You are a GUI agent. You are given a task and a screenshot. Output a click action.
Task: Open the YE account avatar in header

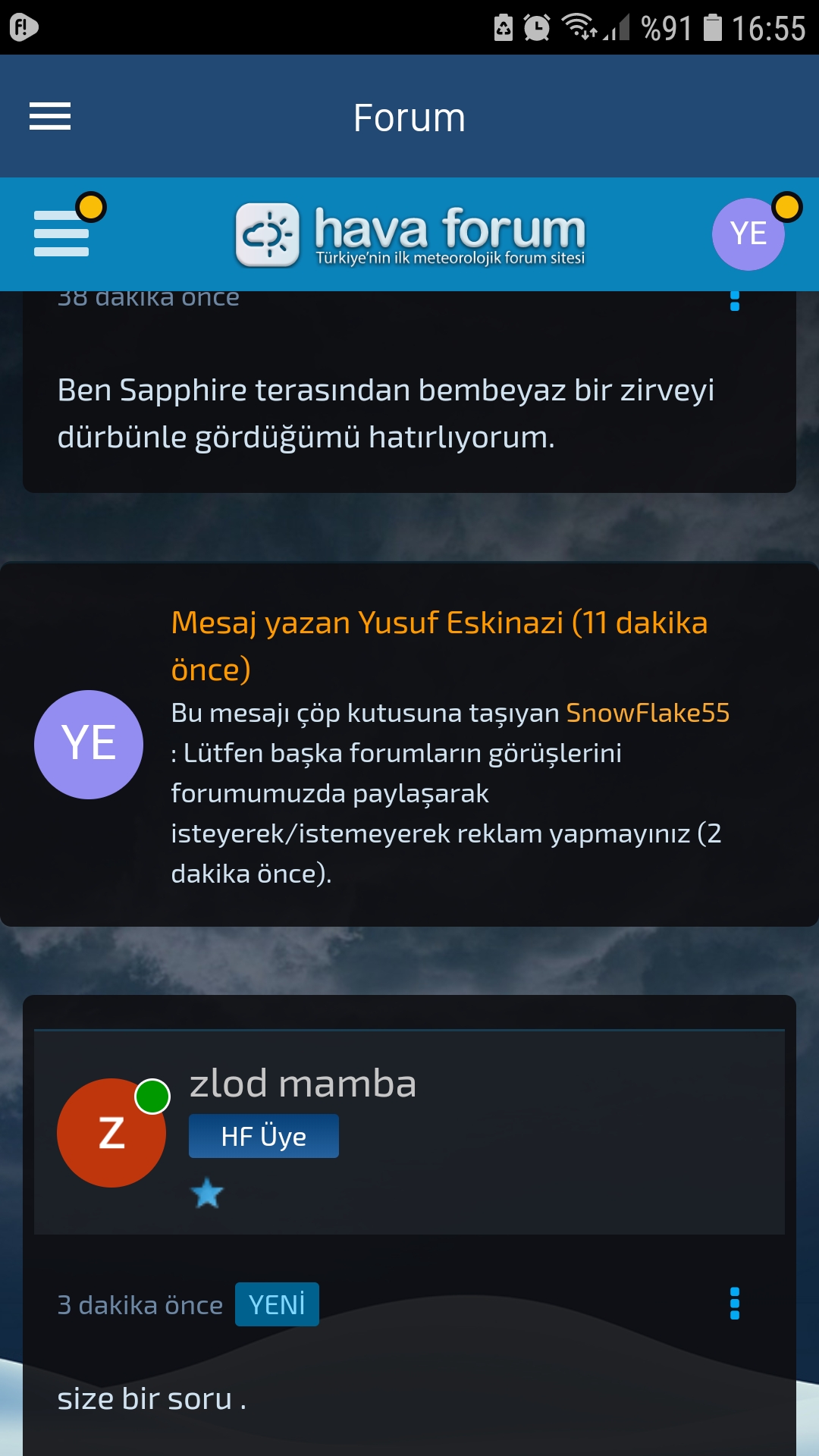pos(748,234)
